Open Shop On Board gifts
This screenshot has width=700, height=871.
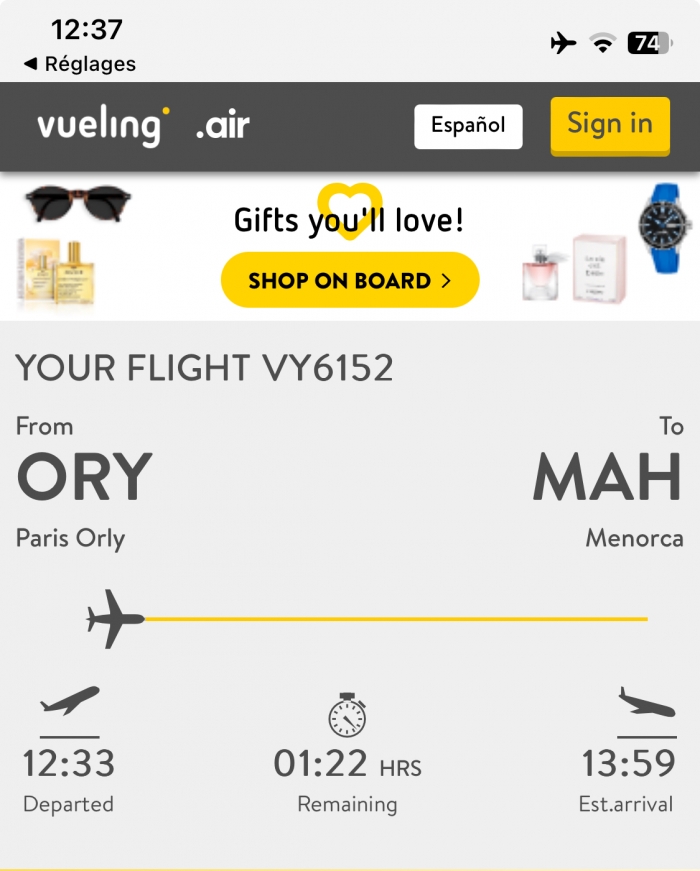click(x=350, y=280)
